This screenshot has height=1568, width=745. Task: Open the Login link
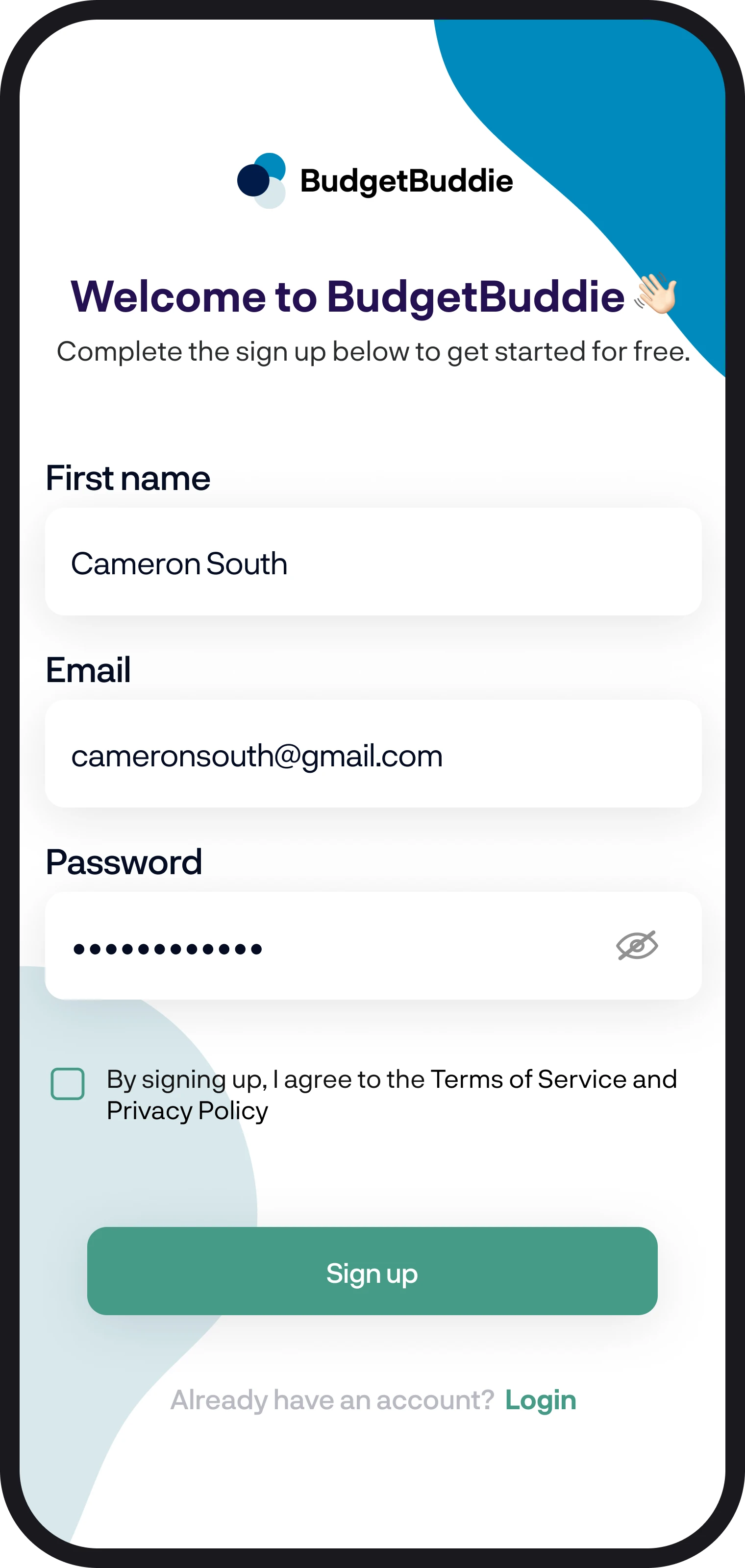click(x=541, y=1400)
